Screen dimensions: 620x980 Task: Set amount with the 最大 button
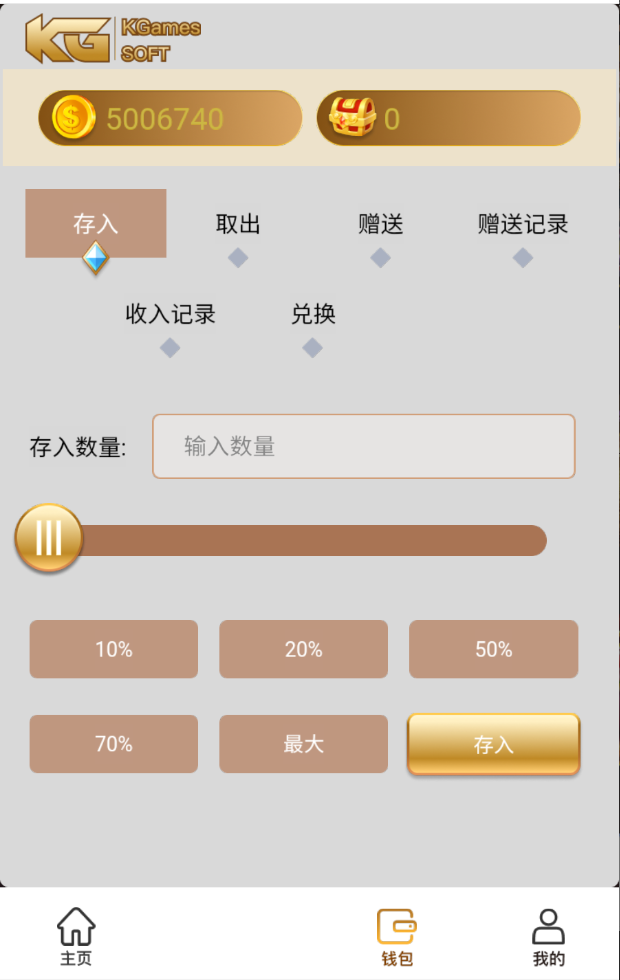pos(303,744)
